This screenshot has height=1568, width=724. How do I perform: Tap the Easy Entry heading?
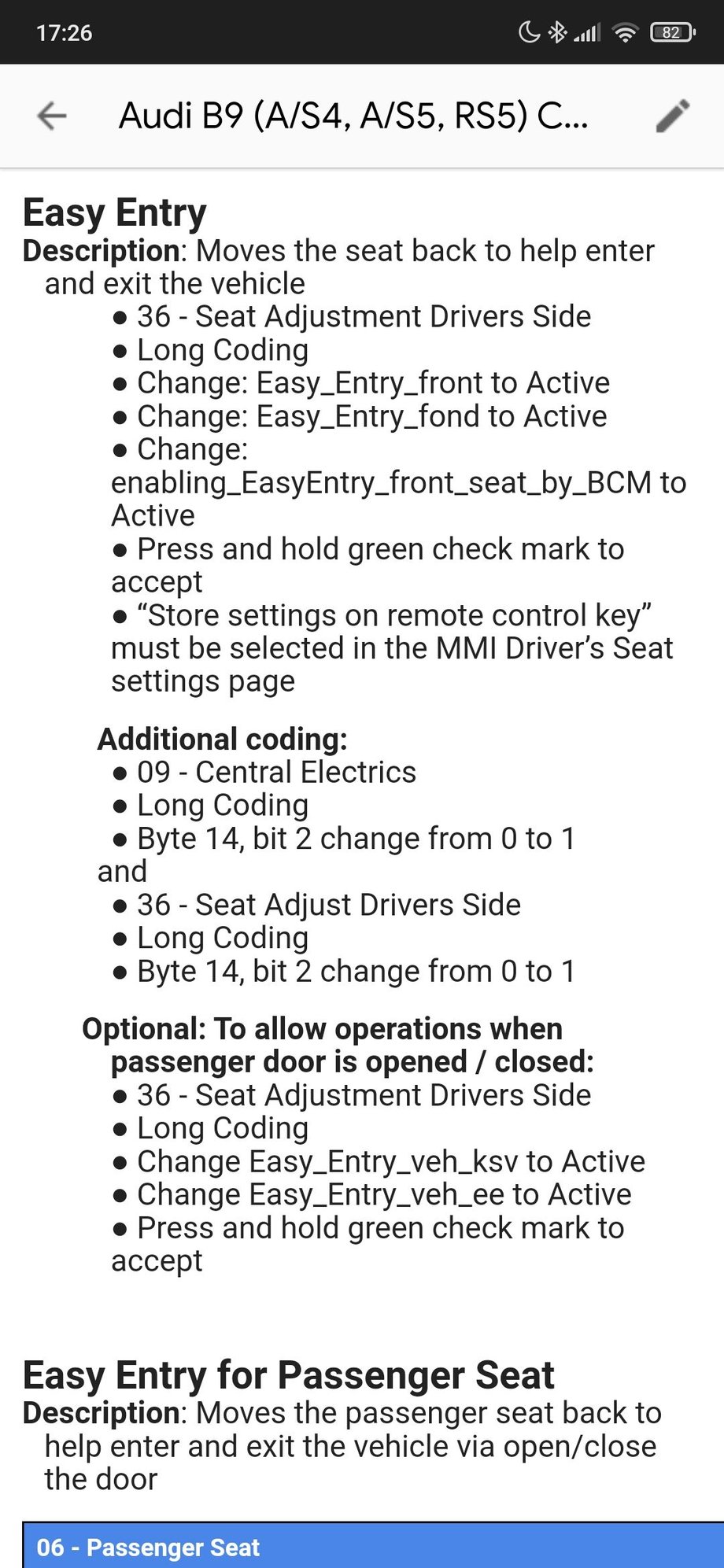pos(113,212)
